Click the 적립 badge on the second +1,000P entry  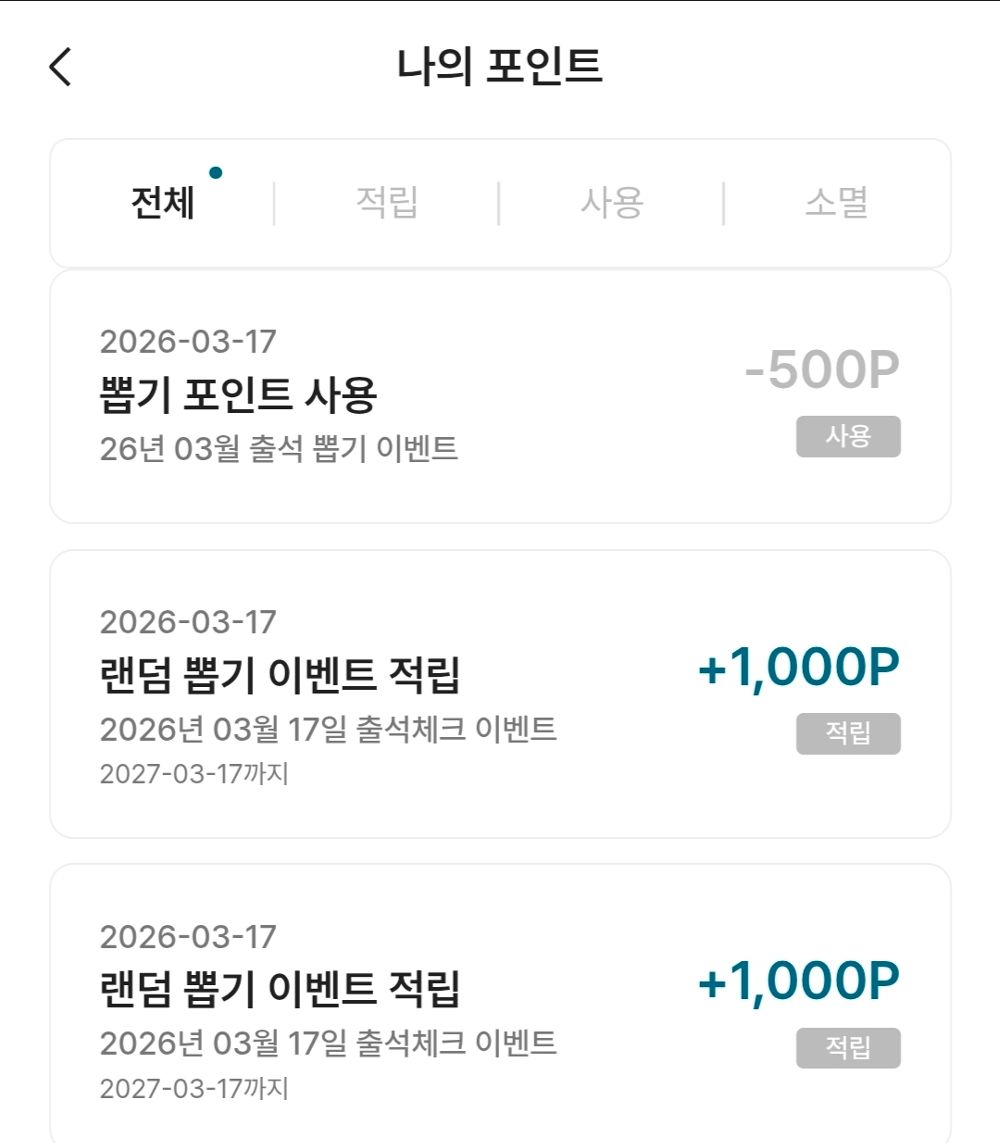point(848,1048)
